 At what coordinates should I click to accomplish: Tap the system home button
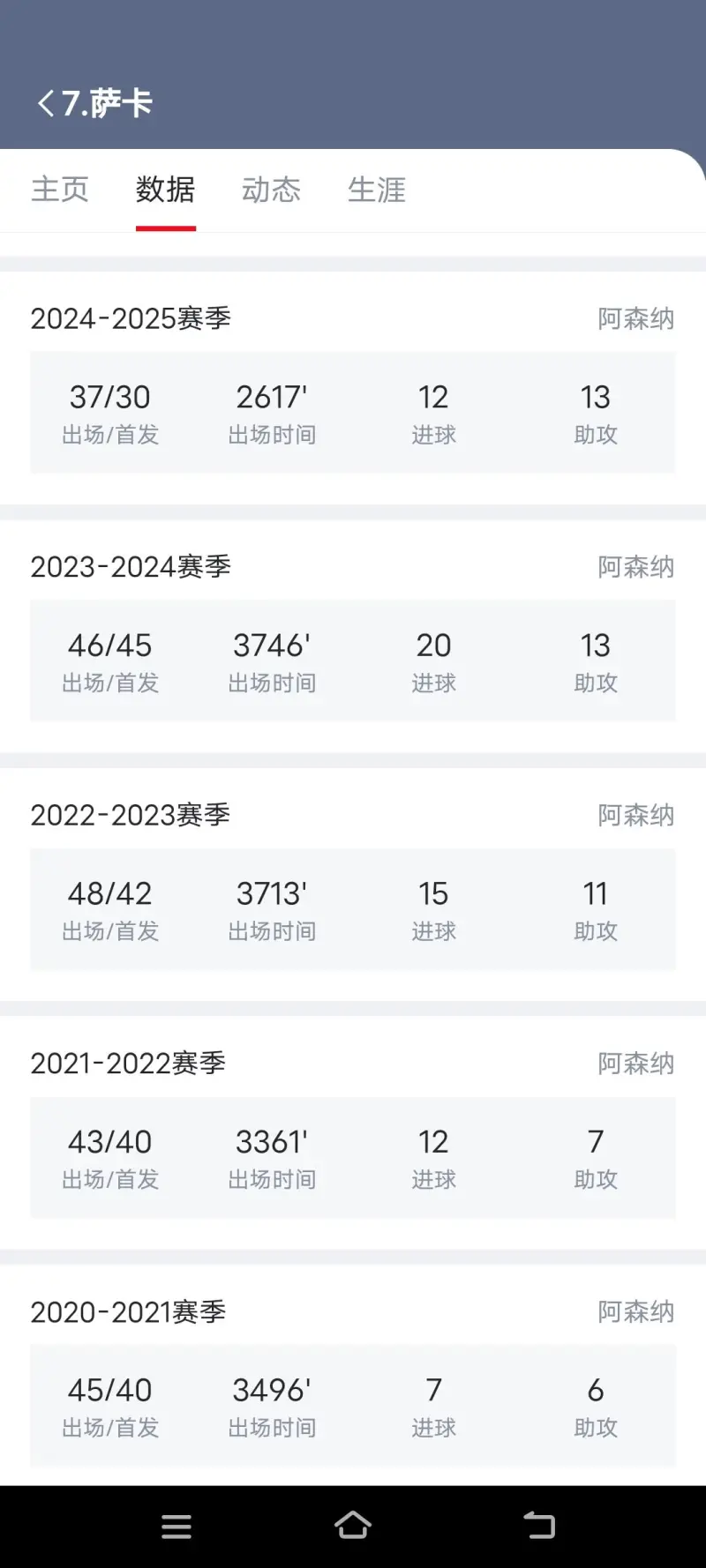pyautogui.click(x=353, y=1526)
